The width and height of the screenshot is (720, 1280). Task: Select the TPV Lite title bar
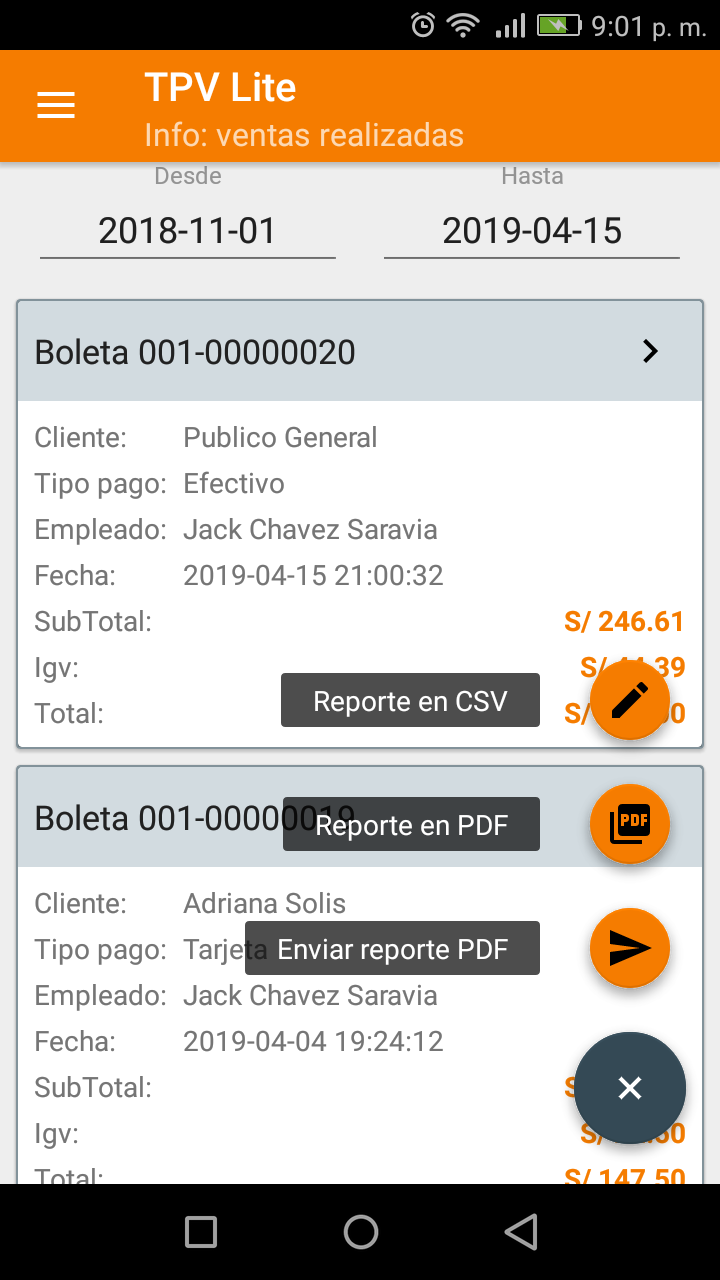click(x=220, y=88)
